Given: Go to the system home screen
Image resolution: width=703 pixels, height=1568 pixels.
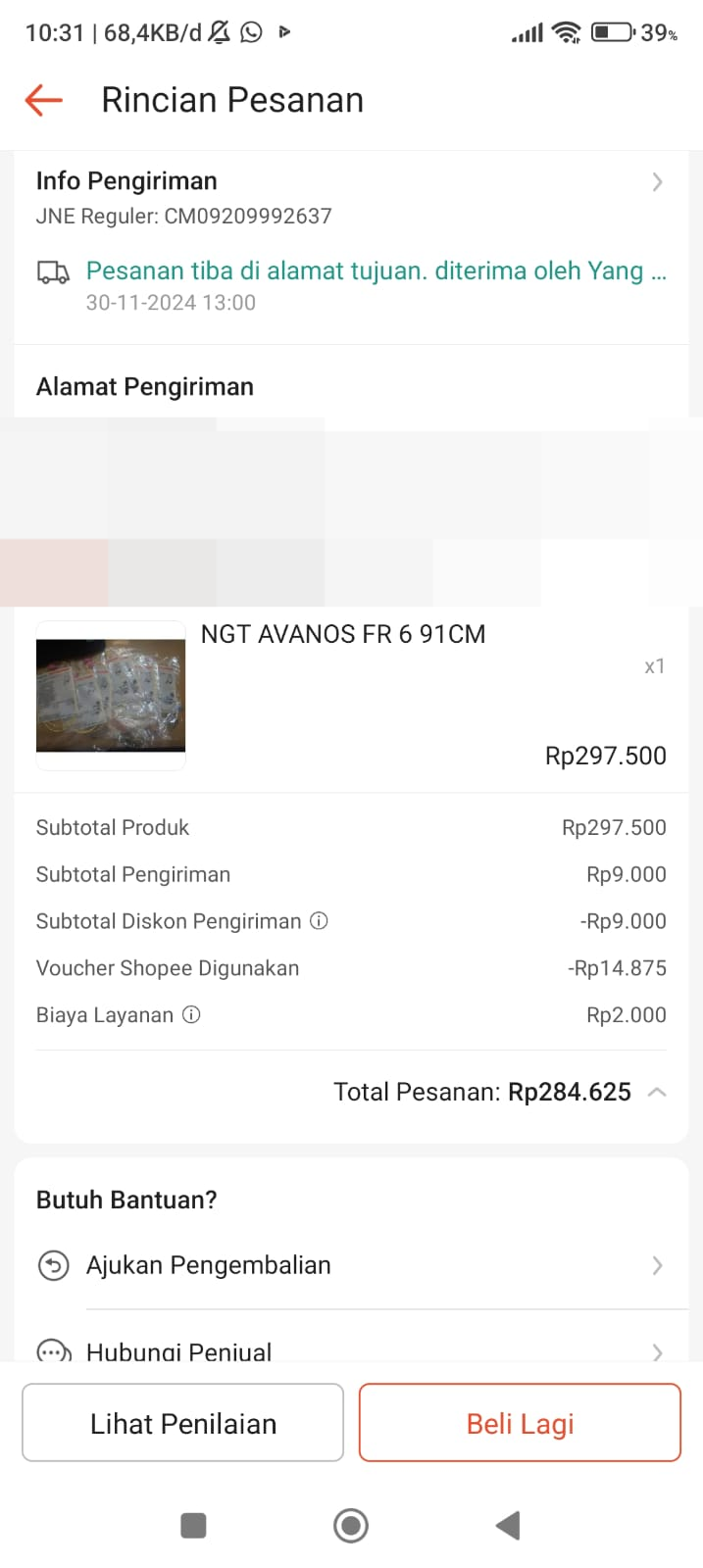Looking at the screenshot, I should [x=351, y=1525].
